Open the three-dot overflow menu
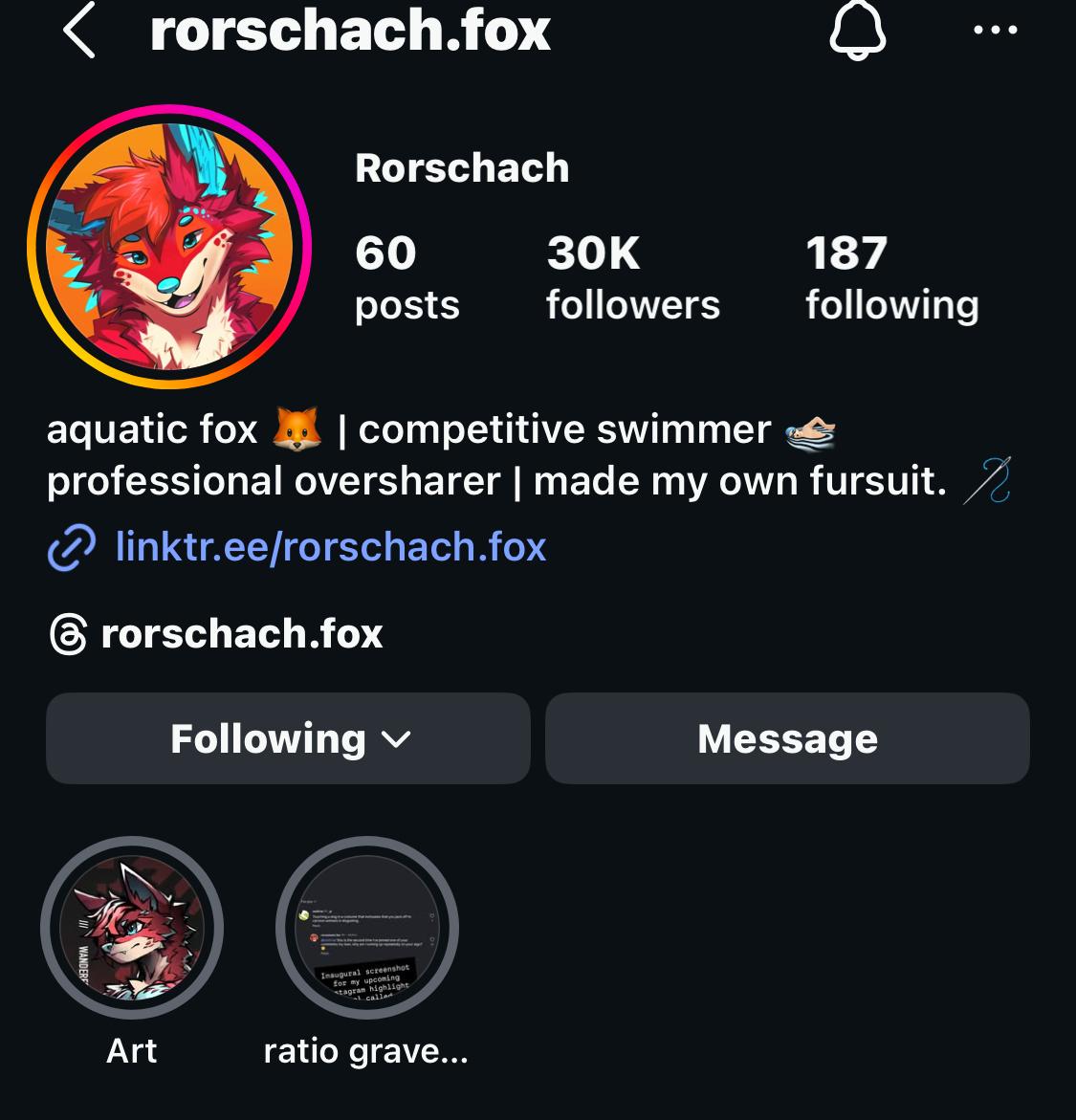Screen dimensions: 1076x1120 tap(995, 31)
